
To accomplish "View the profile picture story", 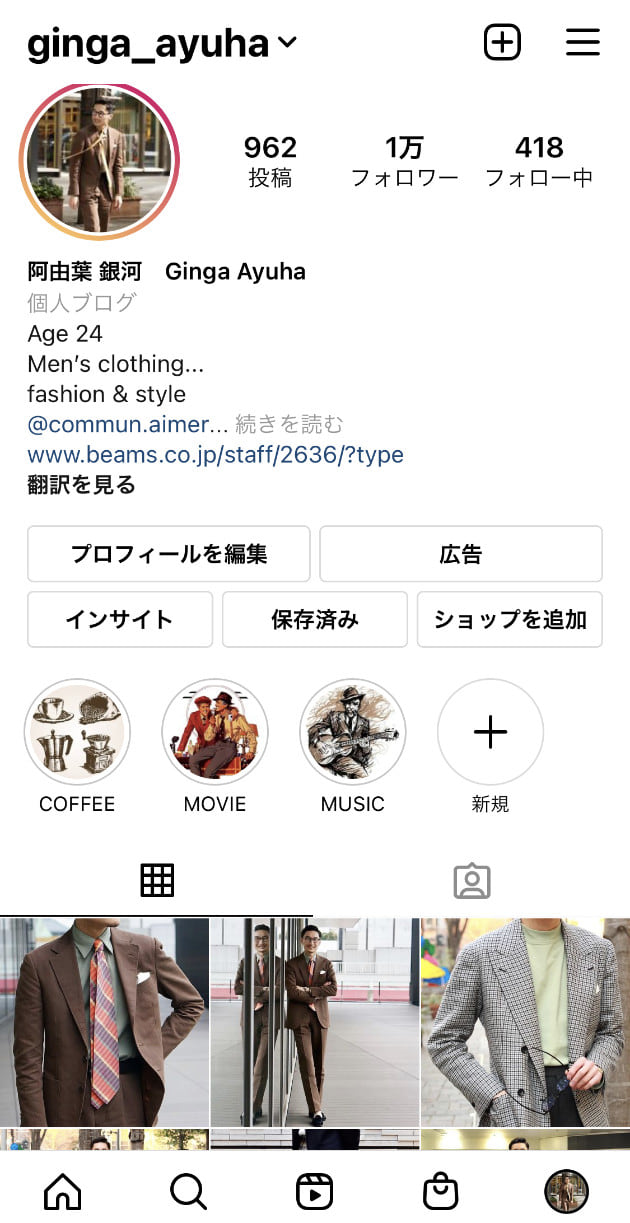I will tap(99, 160).
